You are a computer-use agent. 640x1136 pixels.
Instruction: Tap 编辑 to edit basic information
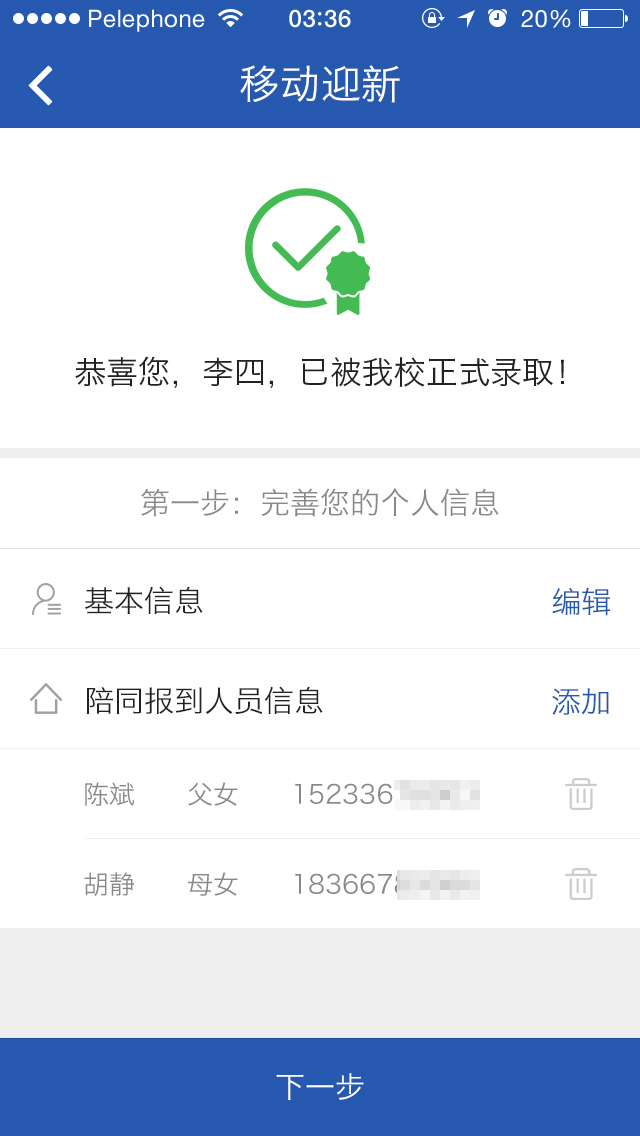pos(580,601)
